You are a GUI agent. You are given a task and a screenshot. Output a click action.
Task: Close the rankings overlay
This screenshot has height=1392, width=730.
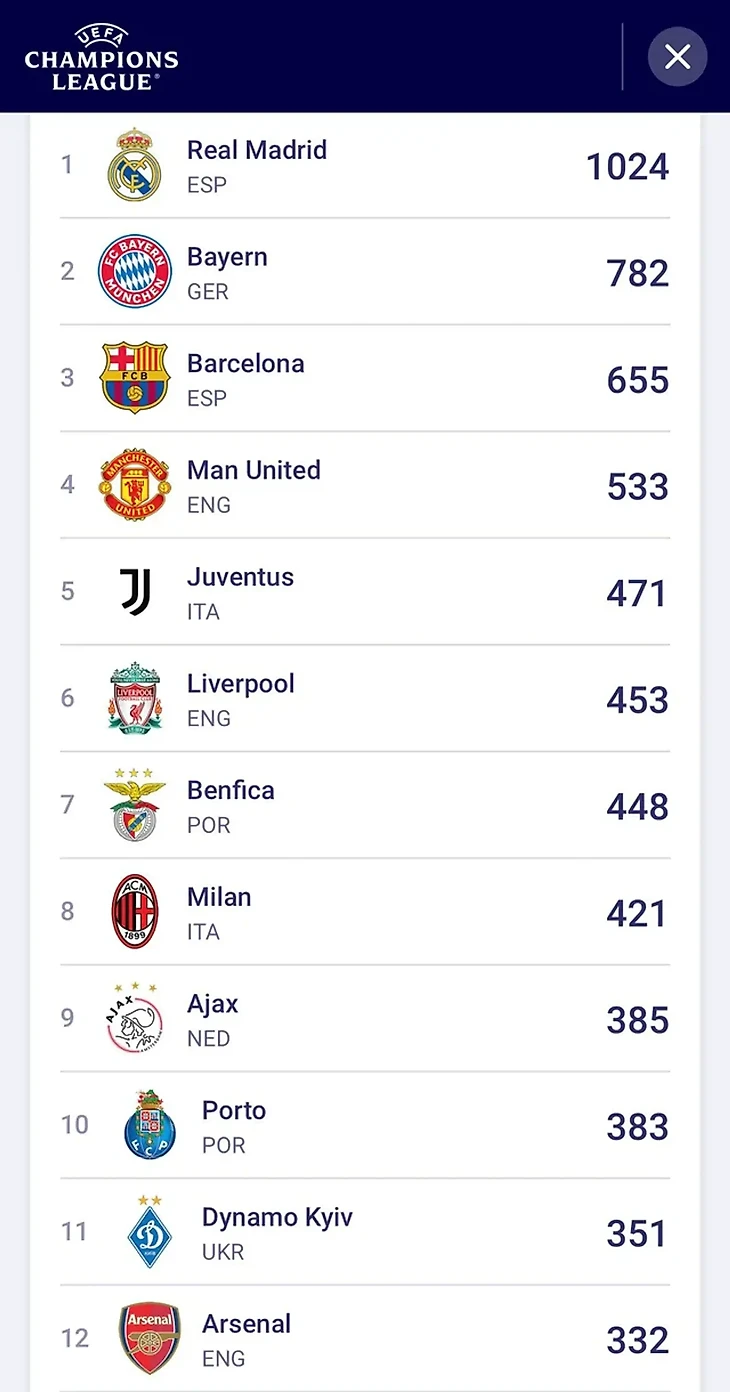click(x=677, y=56)
